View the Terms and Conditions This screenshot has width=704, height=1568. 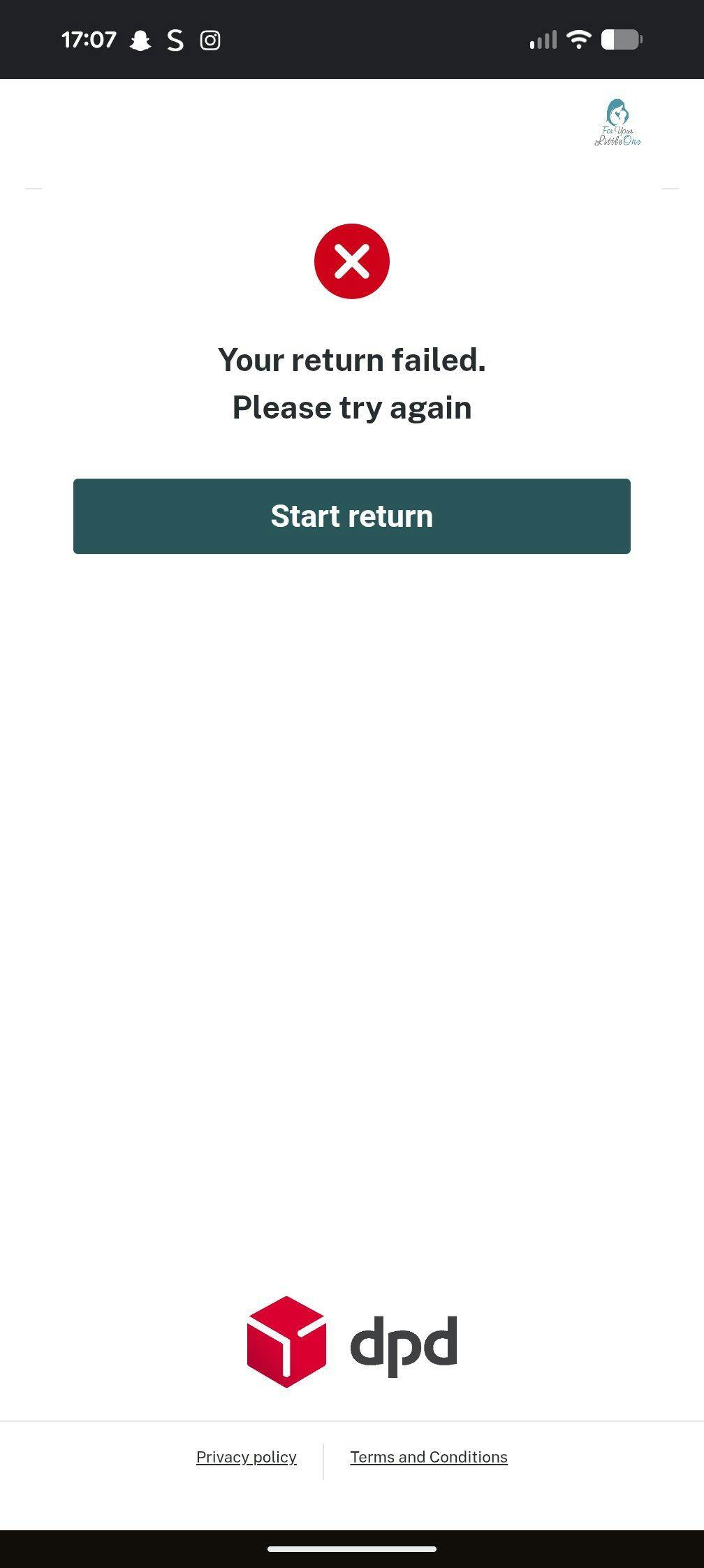[x=428, y=1457]
